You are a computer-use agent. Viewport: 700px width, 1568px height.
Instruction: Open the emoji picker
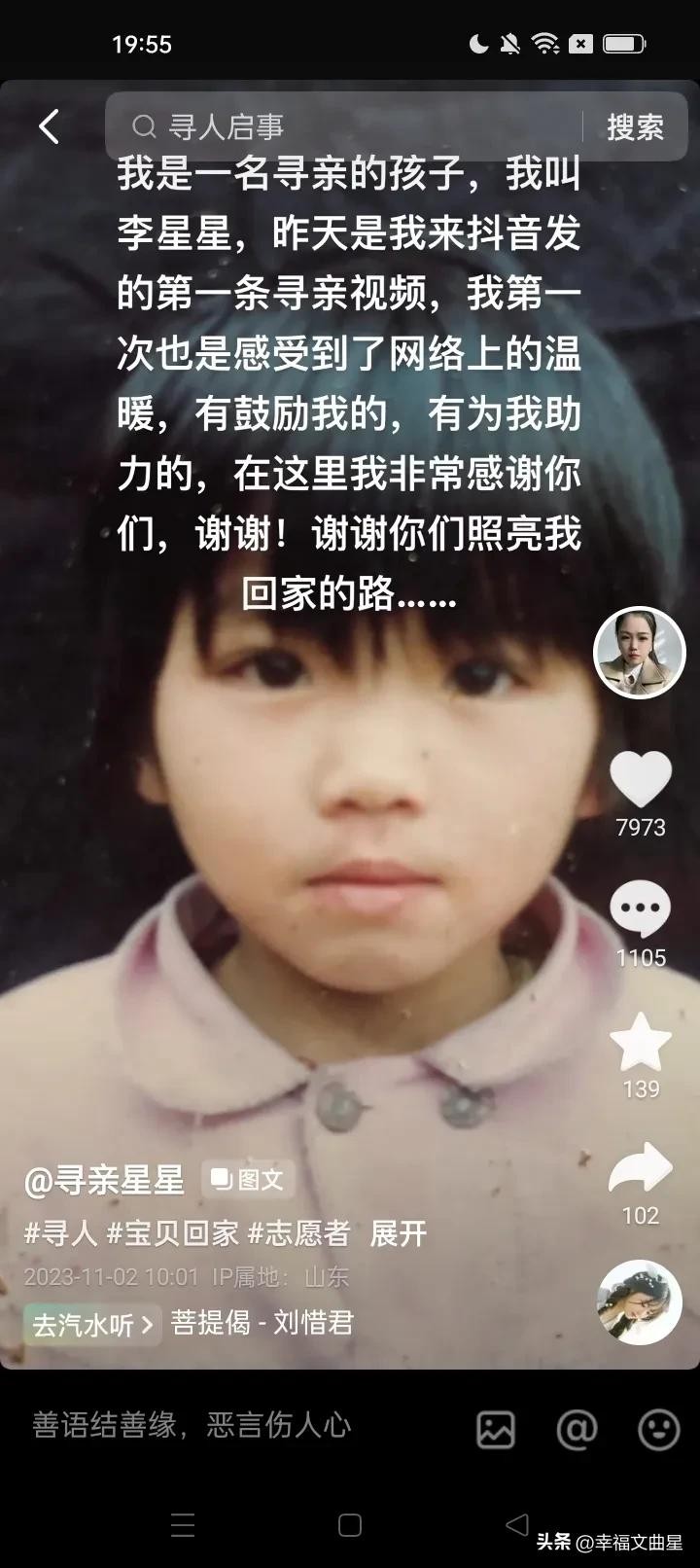click(657, 1429)
